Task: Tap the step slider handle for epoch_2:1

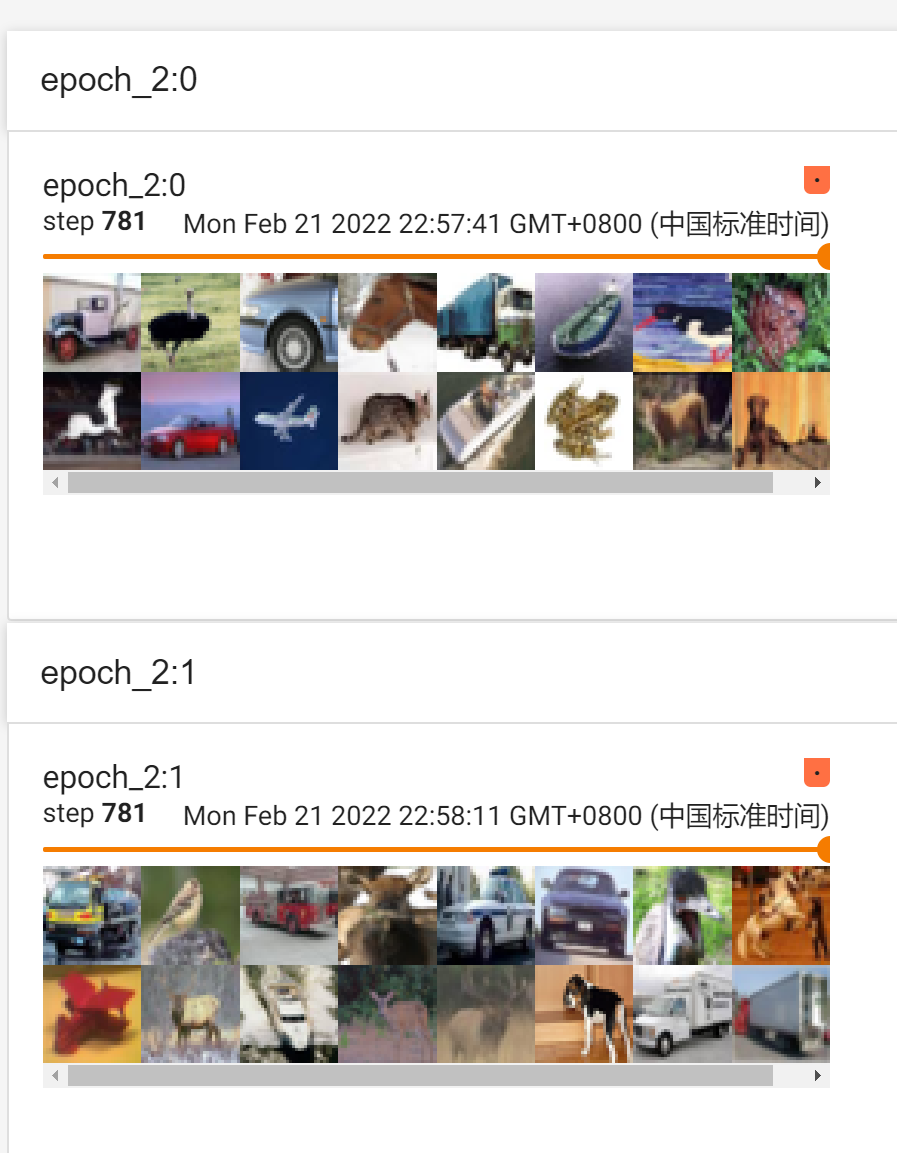Action: (826, 849)
